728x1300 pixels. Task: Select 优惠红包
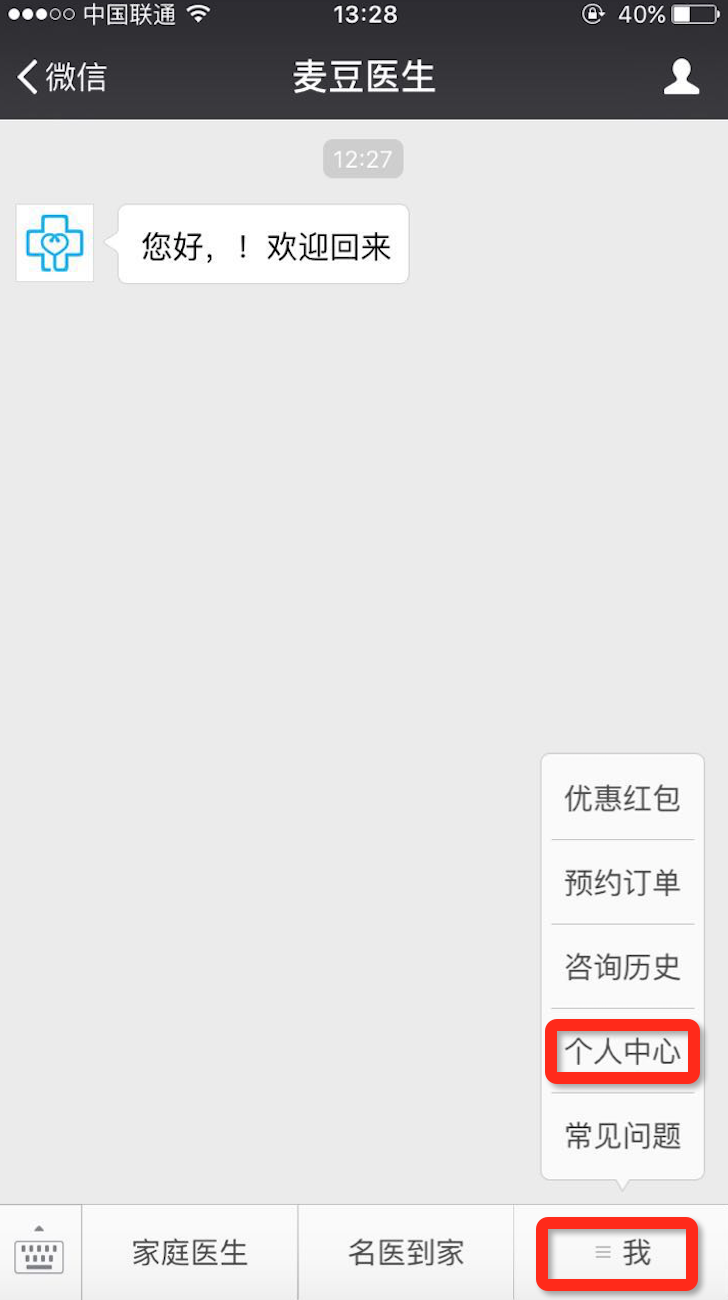[622, 798]
